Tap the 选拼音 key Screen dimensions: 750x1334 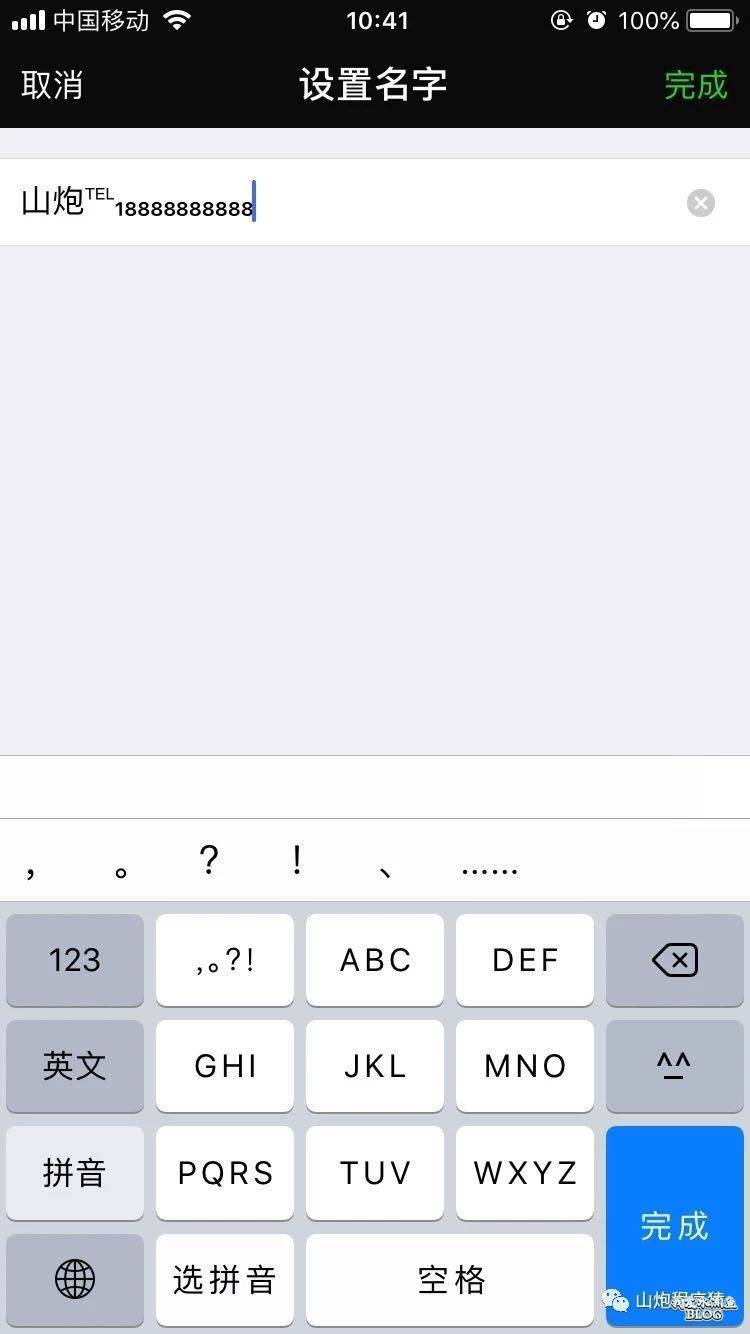point(225,1278)
